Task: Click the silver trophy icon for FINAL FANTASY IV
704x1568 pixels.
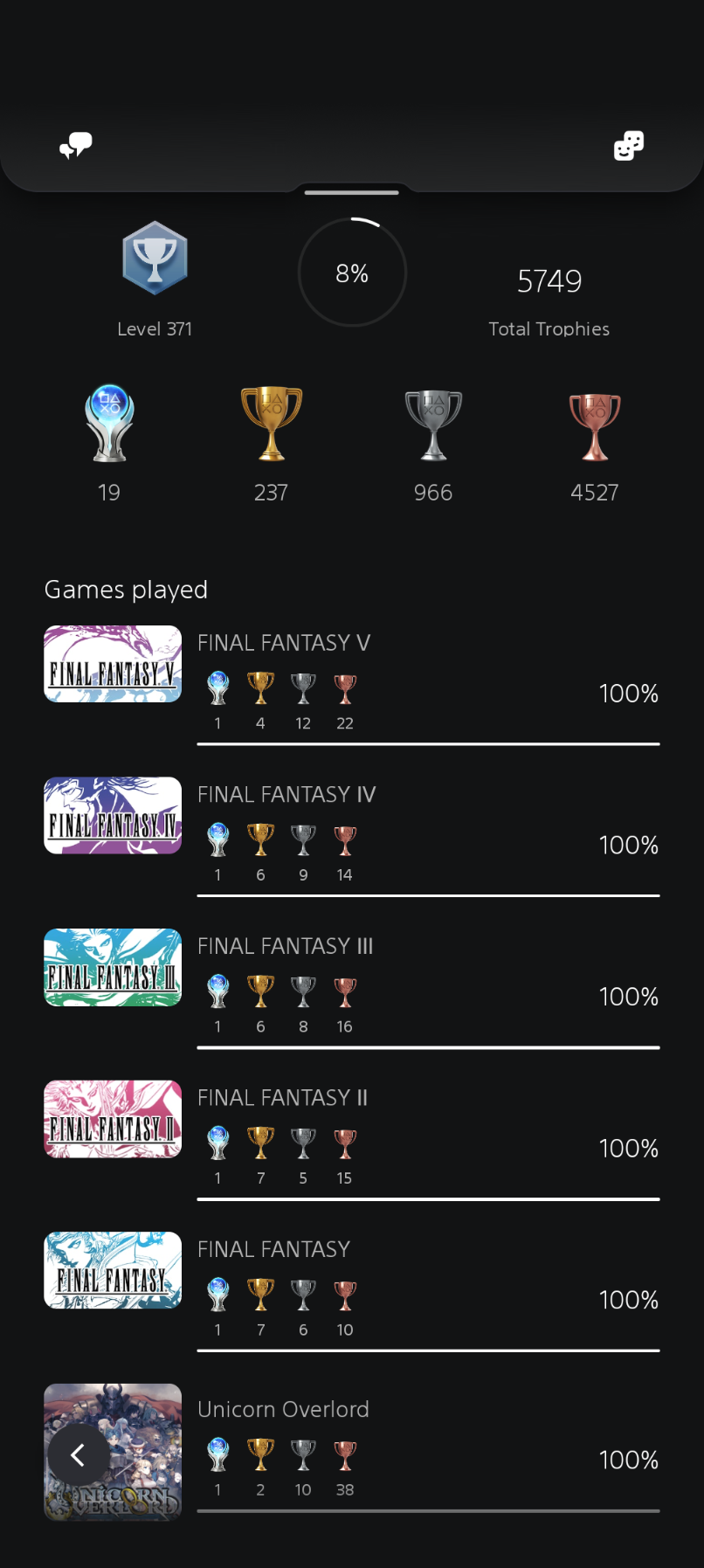Action: click(x=302, y=839)
